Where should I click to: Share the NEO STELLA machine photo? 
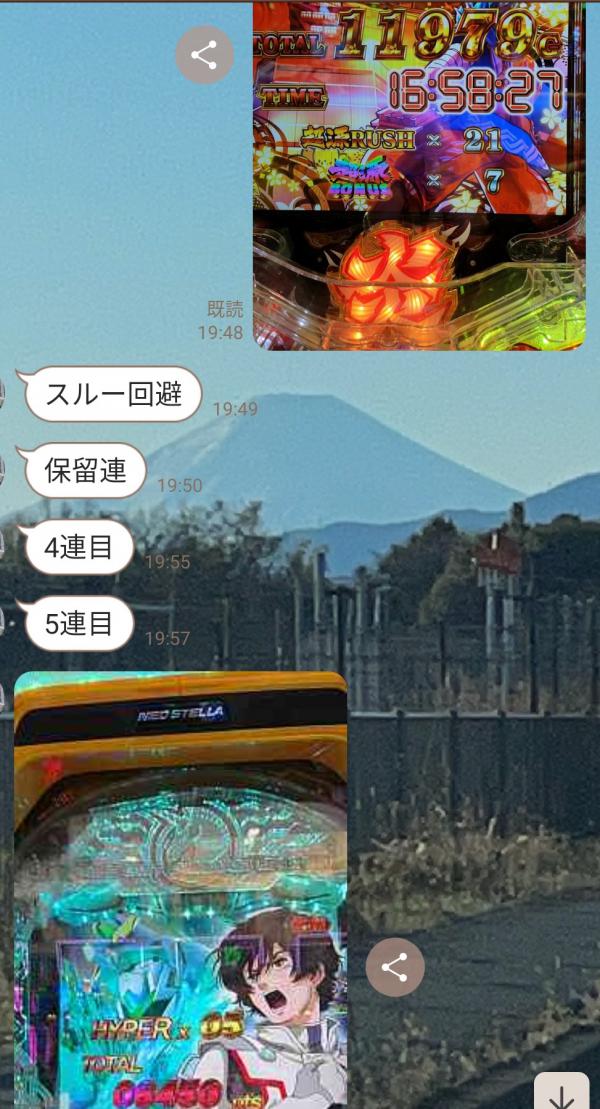click(x=395, y=967)
